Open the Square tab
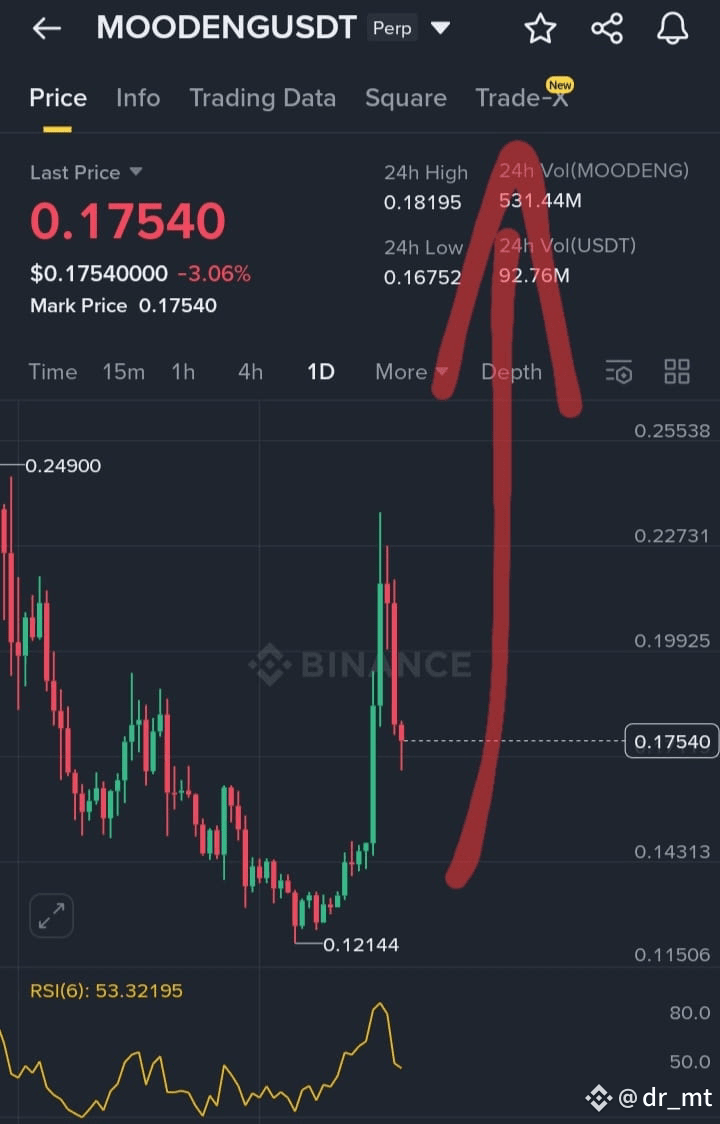 tap(405, 98)
